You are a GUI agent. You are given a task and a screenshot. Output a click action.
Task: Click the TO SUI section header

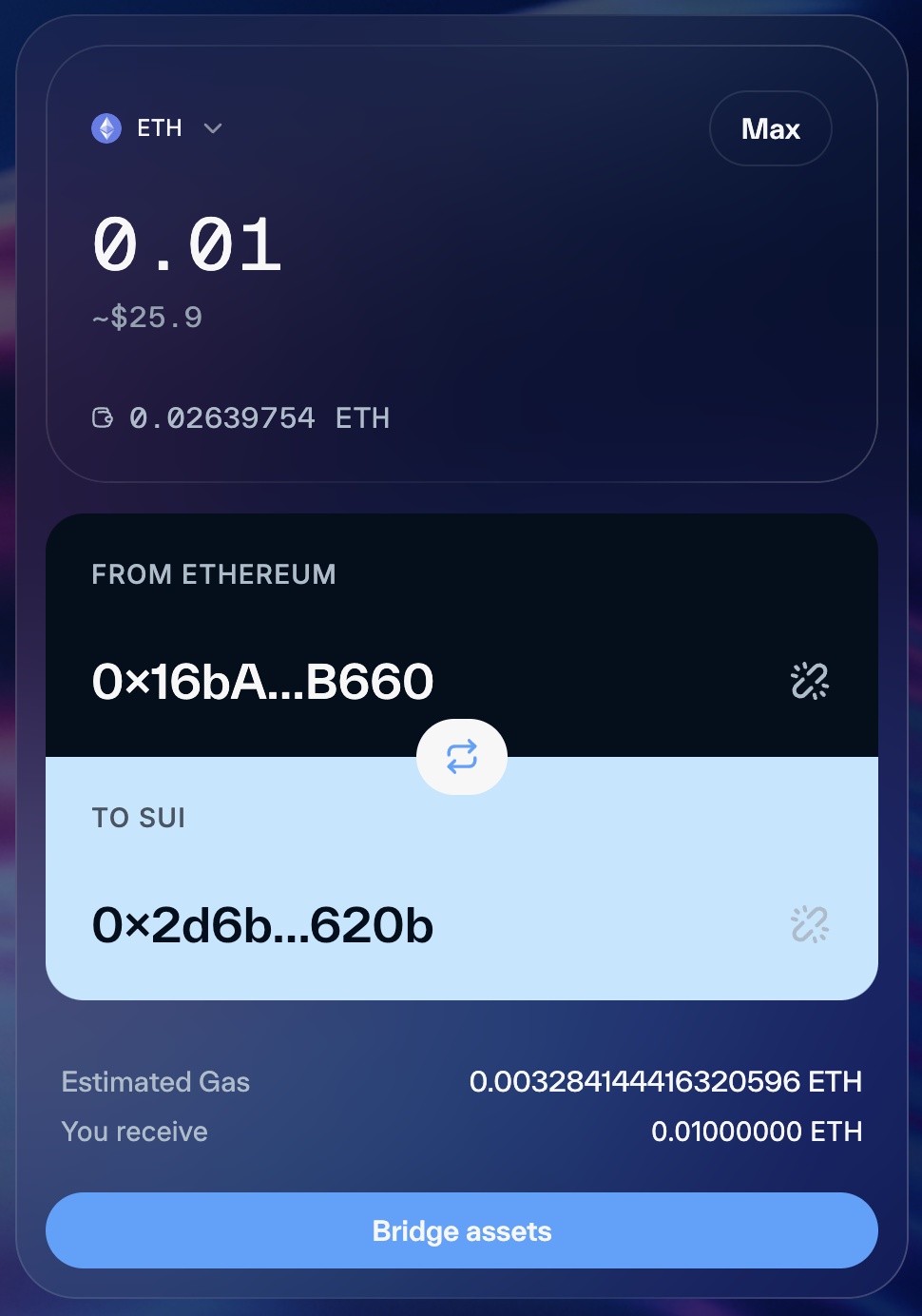point(138,818)
